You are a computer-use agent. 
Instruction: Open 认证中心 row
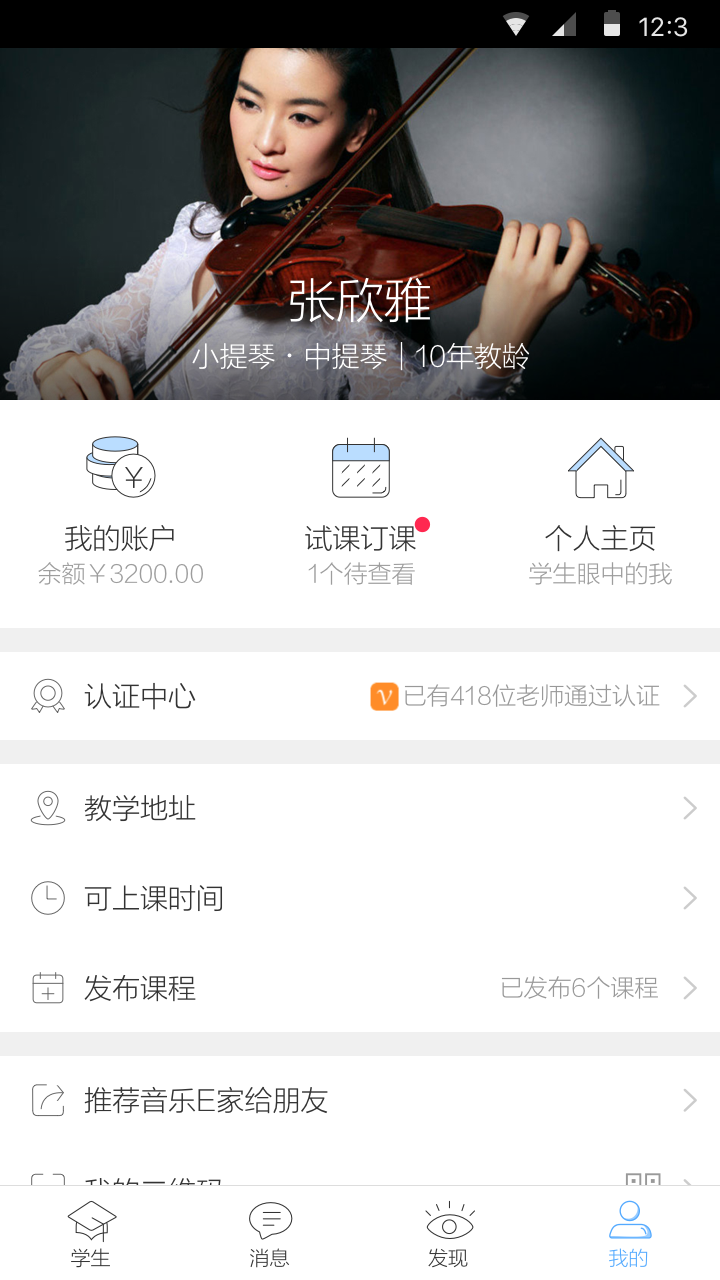point(360,696)
